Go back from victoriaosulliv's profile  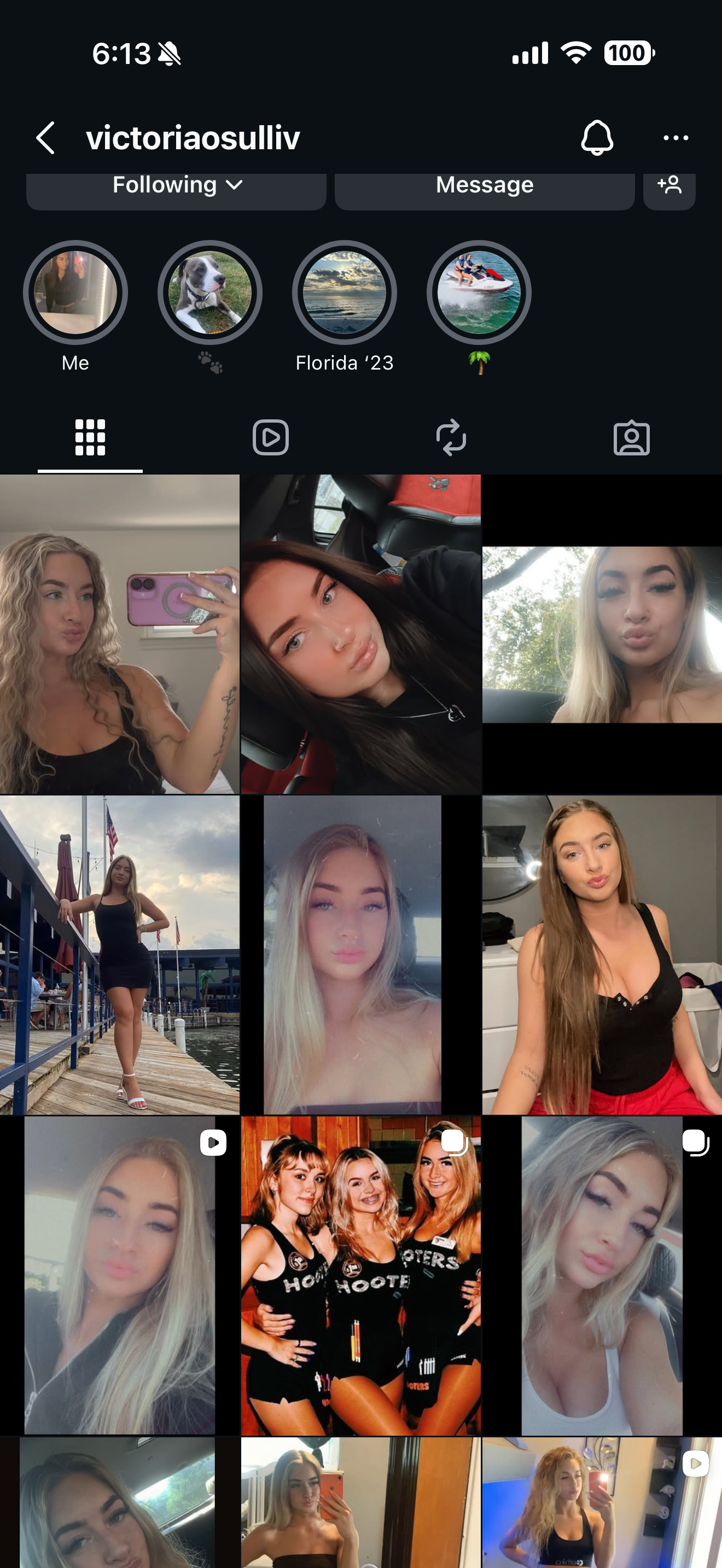pyautogui.click(x=45, y=138)
